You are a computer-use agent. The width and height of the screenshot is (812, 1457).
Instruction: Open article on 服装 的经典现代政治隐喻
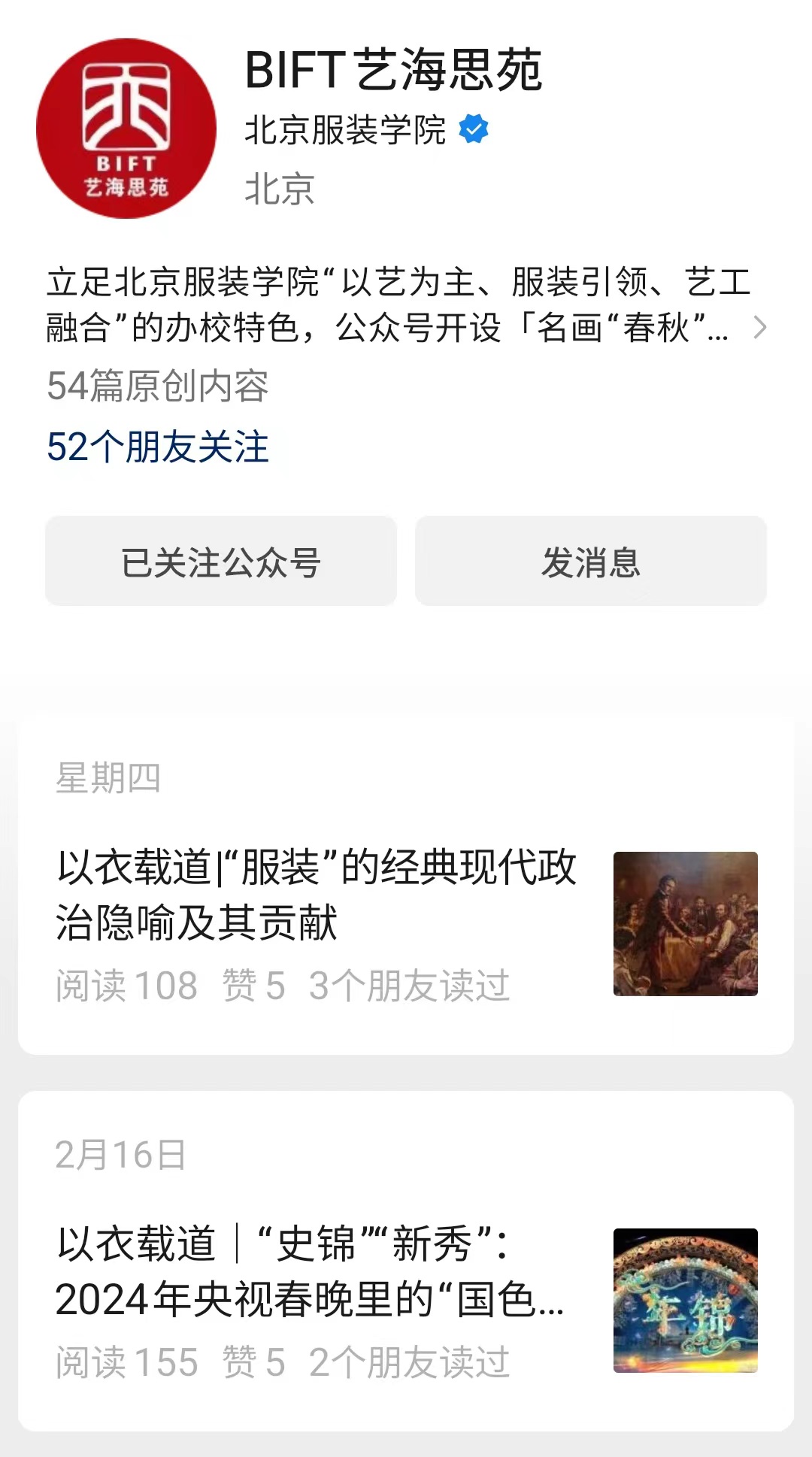pos(317,895)
